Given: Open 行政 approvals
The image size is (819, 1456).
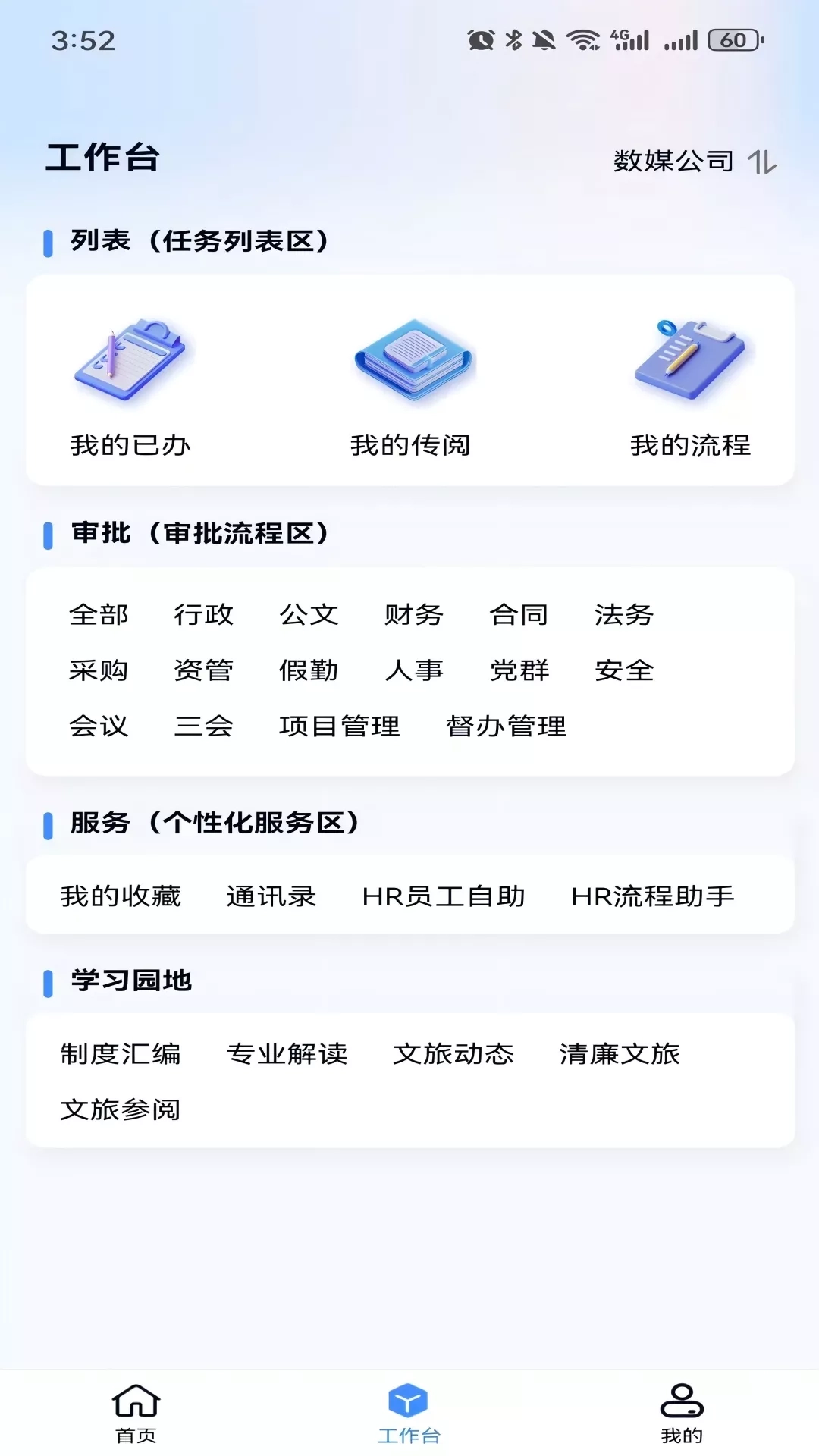Looking at the screenshot, I should pyautogui.click(x=203, y=614).
